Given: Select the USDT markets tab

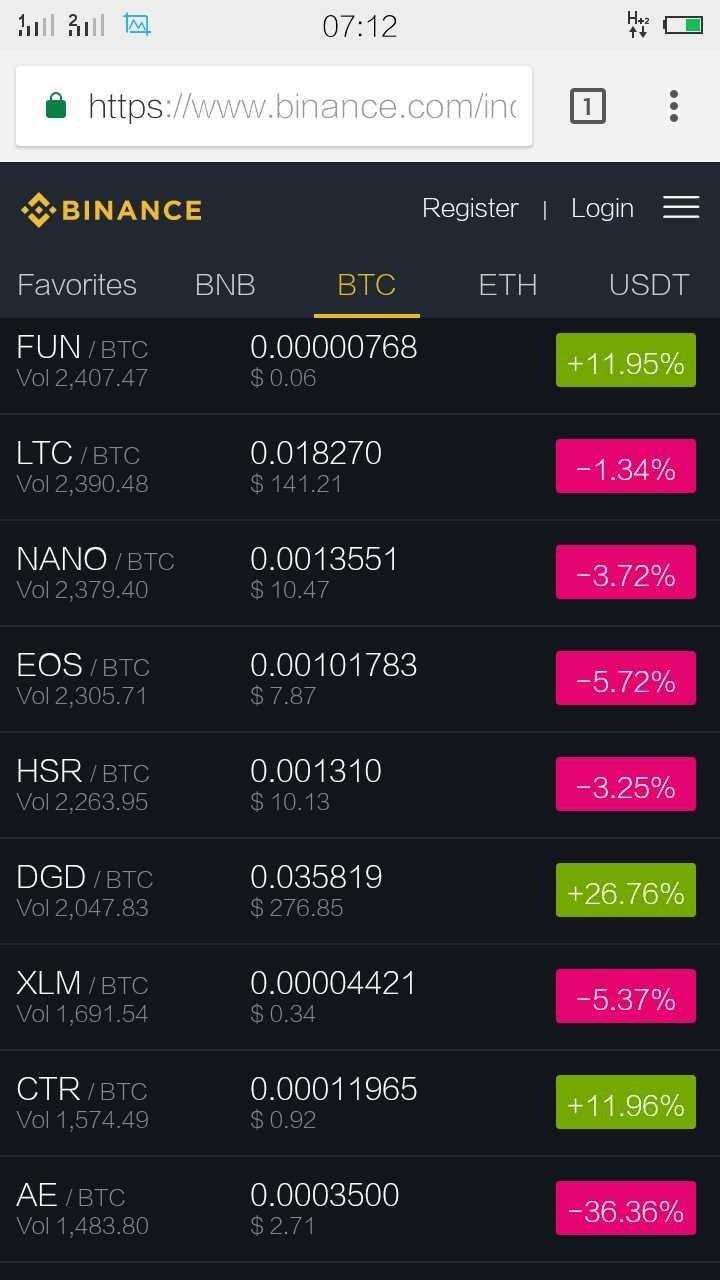Looking at the screenshot, I should pyautogui.click(x=649, y=285).
